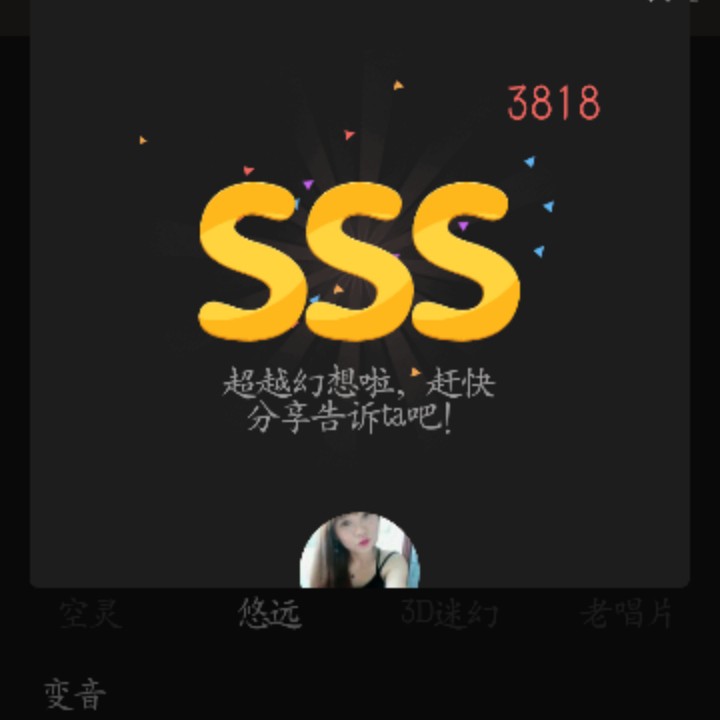Open the singer's profile avatar
Image resolution: width=720 pixels, height=720 pixels.
tap(360, 551)
